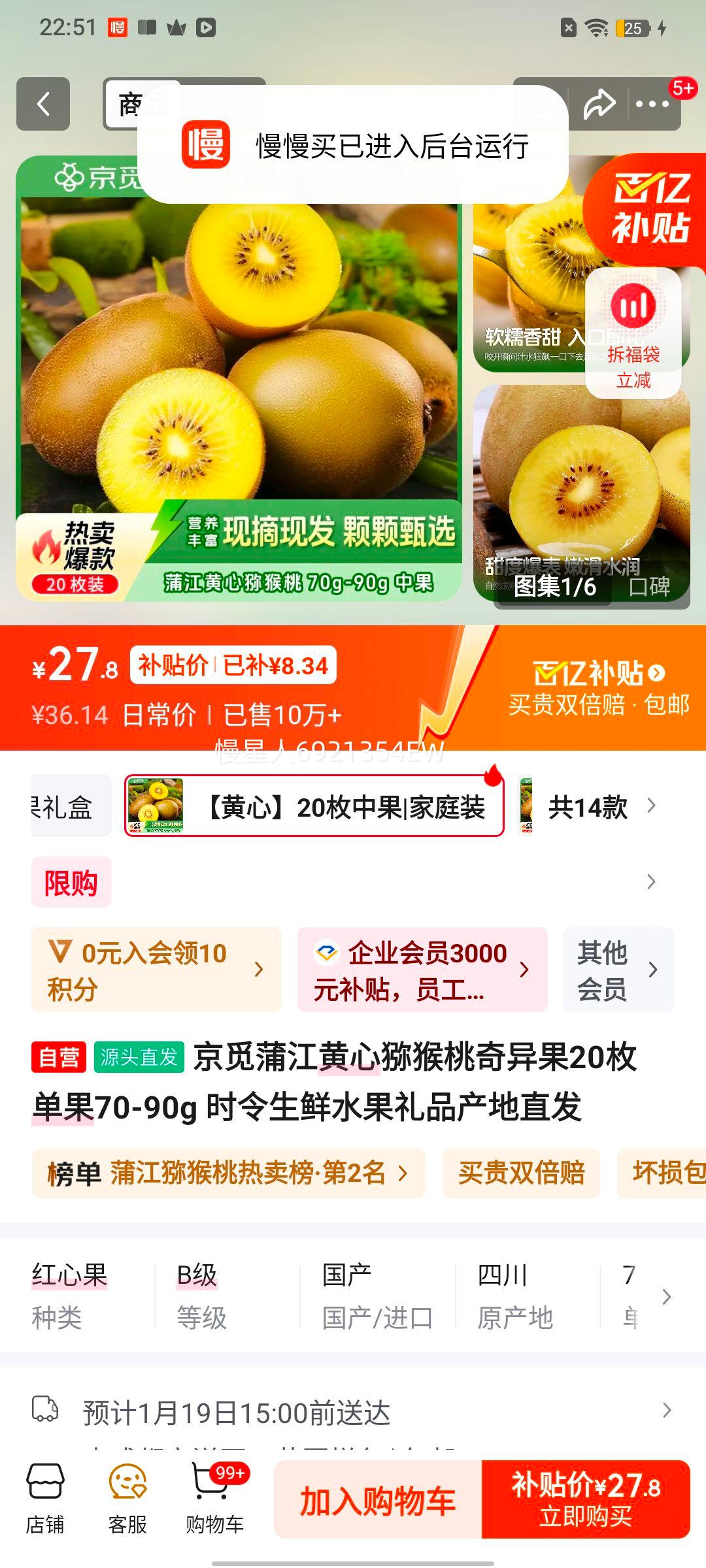
Task: Open the 百亿补贴 details link
Action: tap(599, 673)
